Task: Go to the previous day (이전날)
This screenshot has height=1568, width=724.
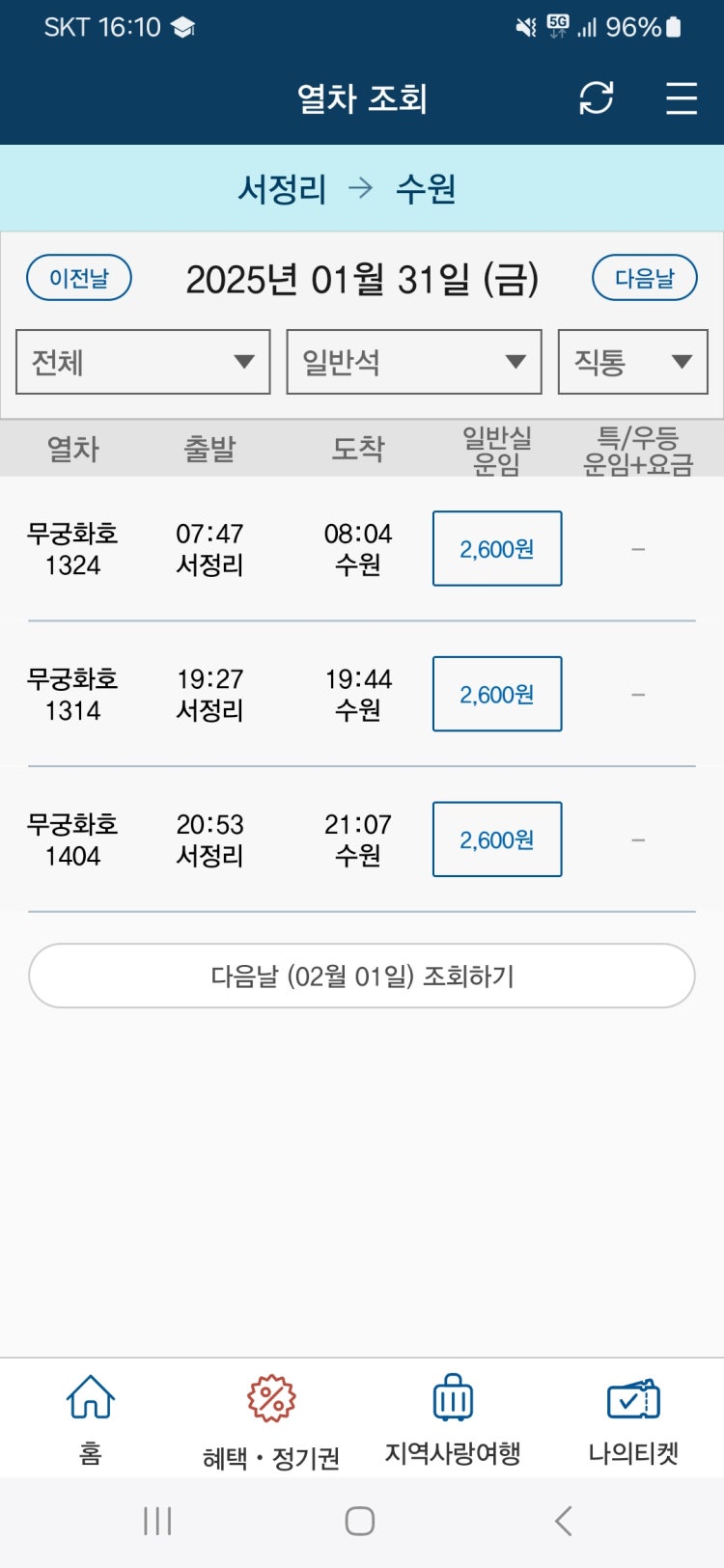Action: pos(78,278)
